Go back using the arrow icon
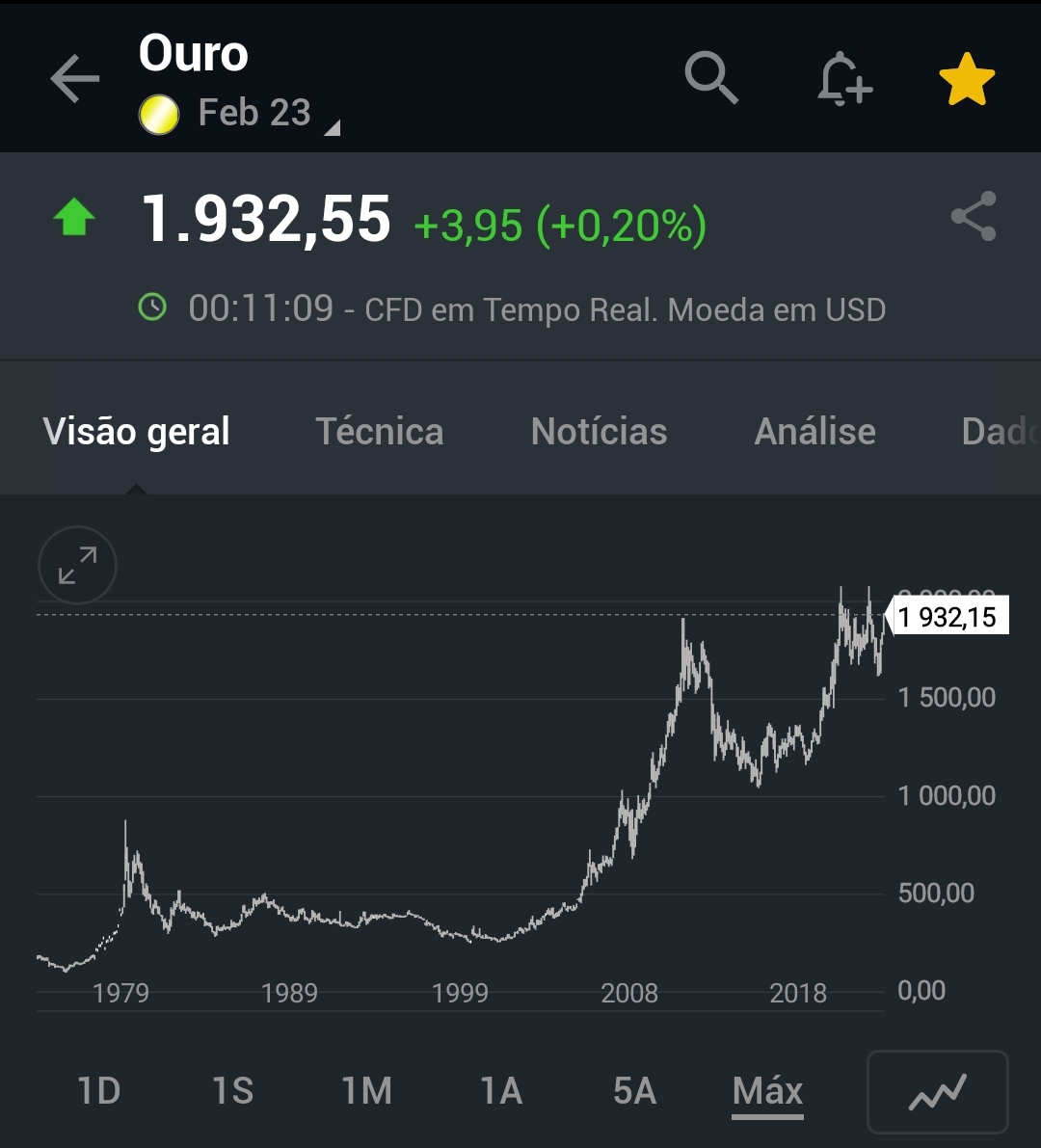 [x=75, y=78]
